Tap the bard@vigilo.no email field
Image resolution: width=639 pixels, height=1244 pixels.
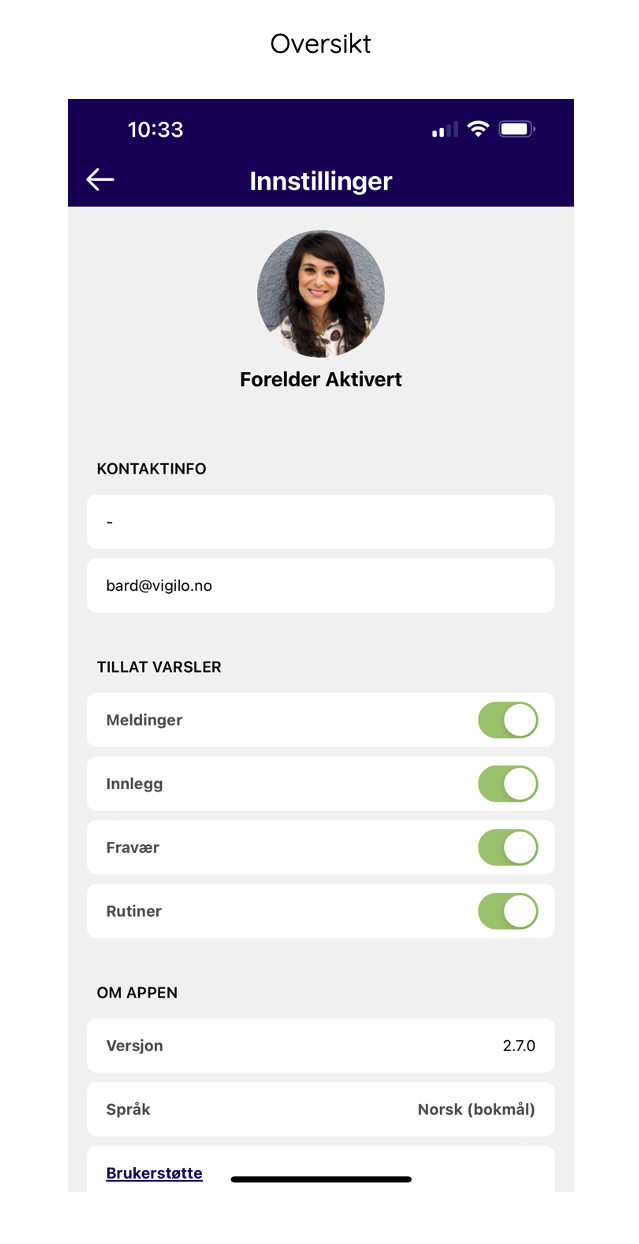pyautogui.click(x=320, y=585)
